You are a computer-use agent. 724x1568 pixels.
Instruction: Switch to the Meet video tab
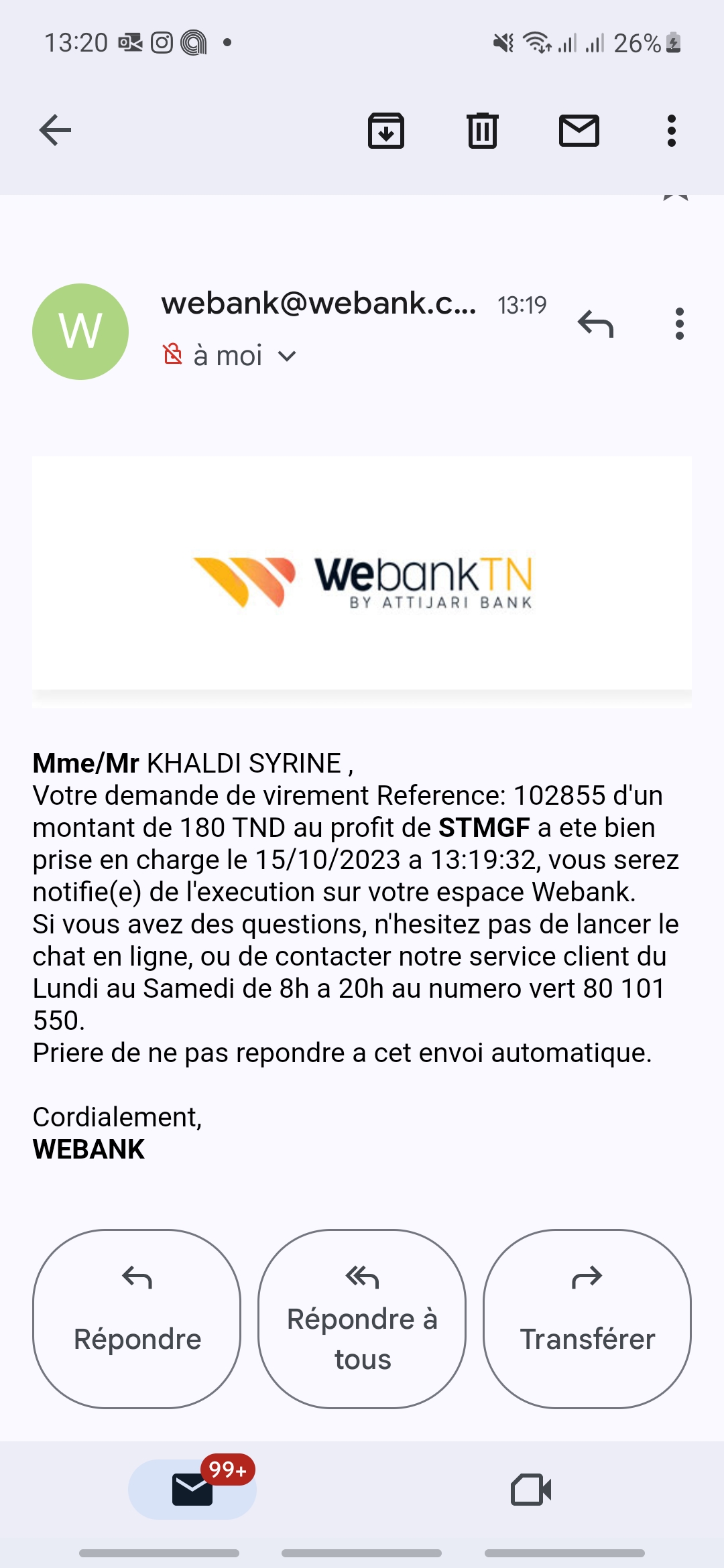click(531, 1489)
